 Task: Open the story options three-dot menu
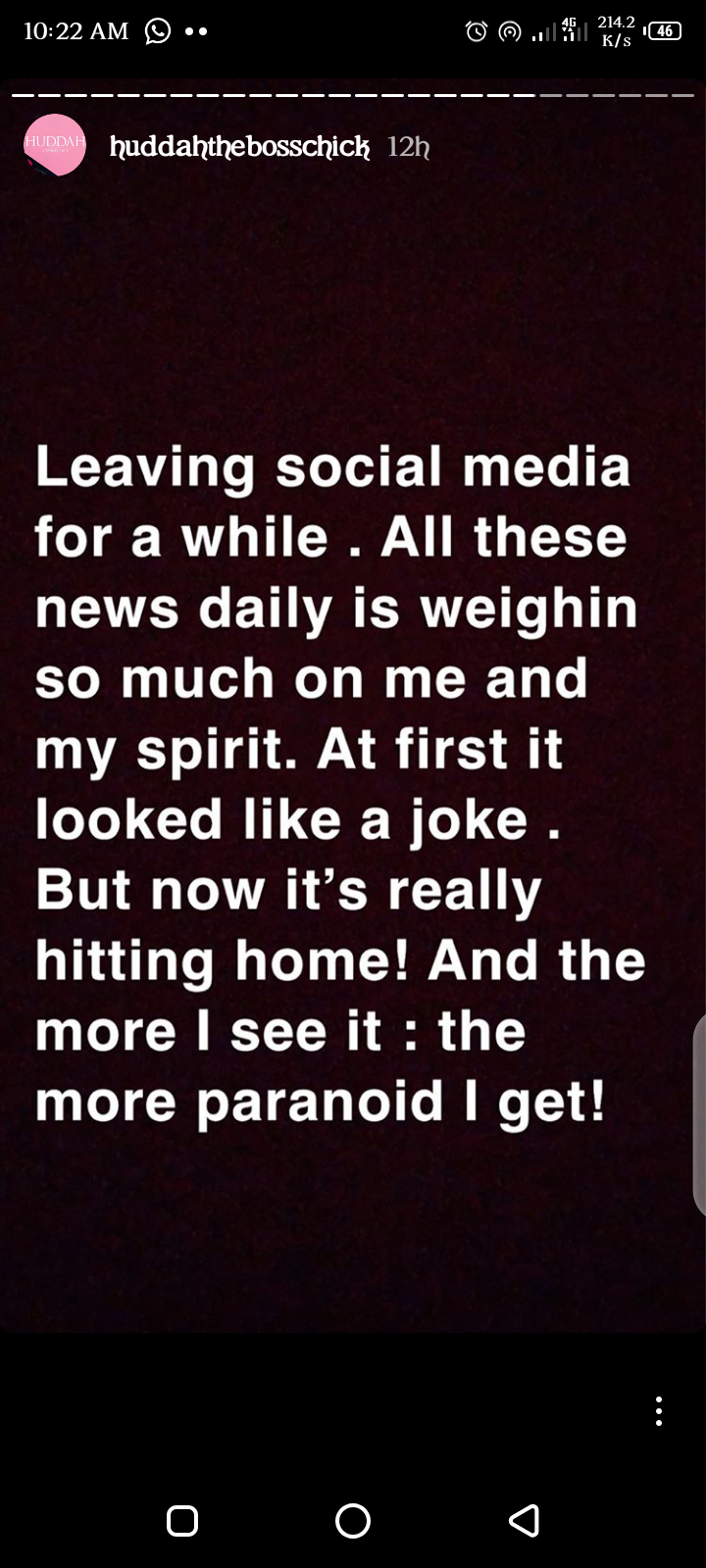[x=659, y=1410]
